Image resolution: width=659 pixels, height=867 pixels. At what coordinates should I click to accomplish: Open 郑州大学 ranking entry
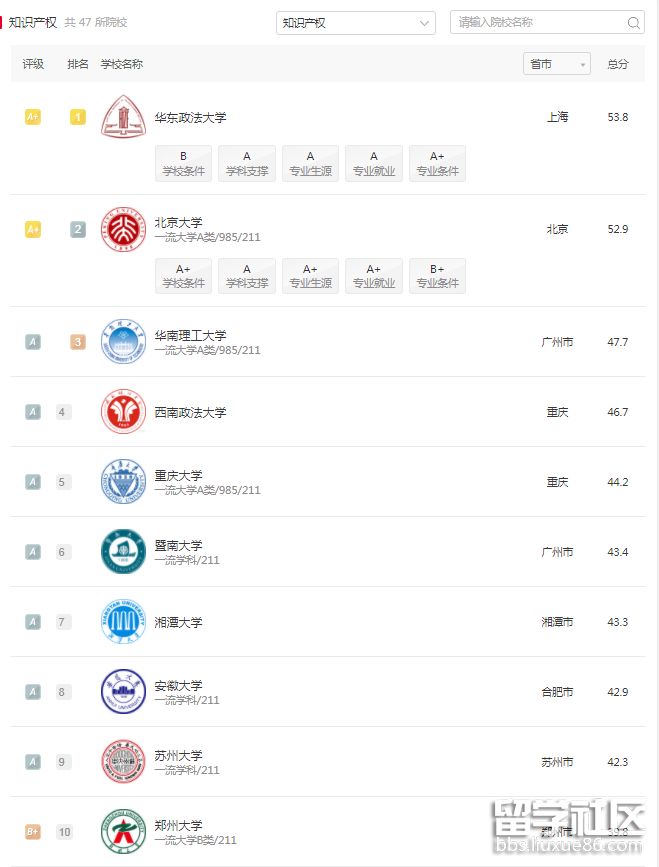point(178,825)
